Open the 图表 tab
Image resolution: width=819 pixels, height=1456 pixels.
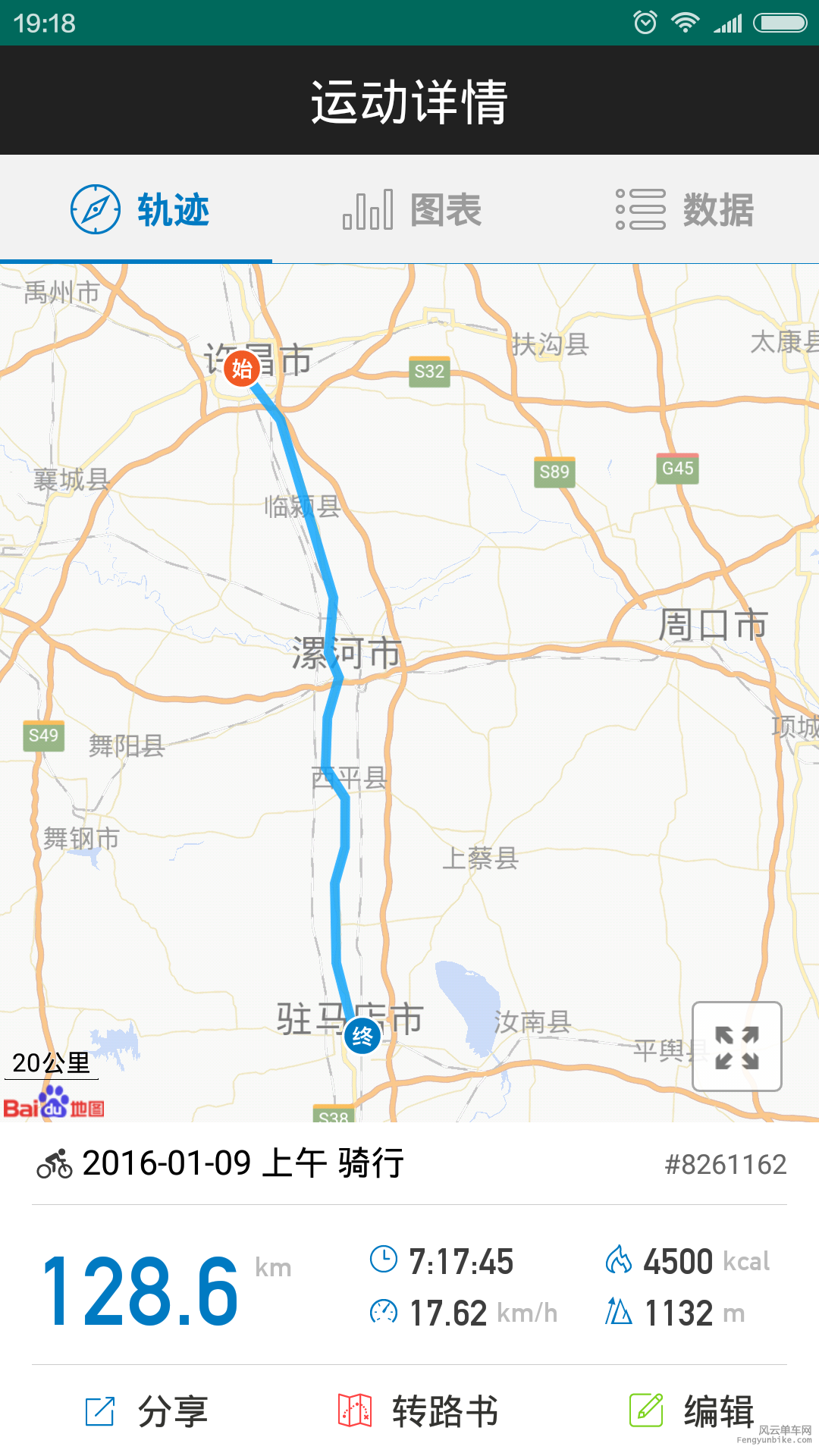click(412, 210)
